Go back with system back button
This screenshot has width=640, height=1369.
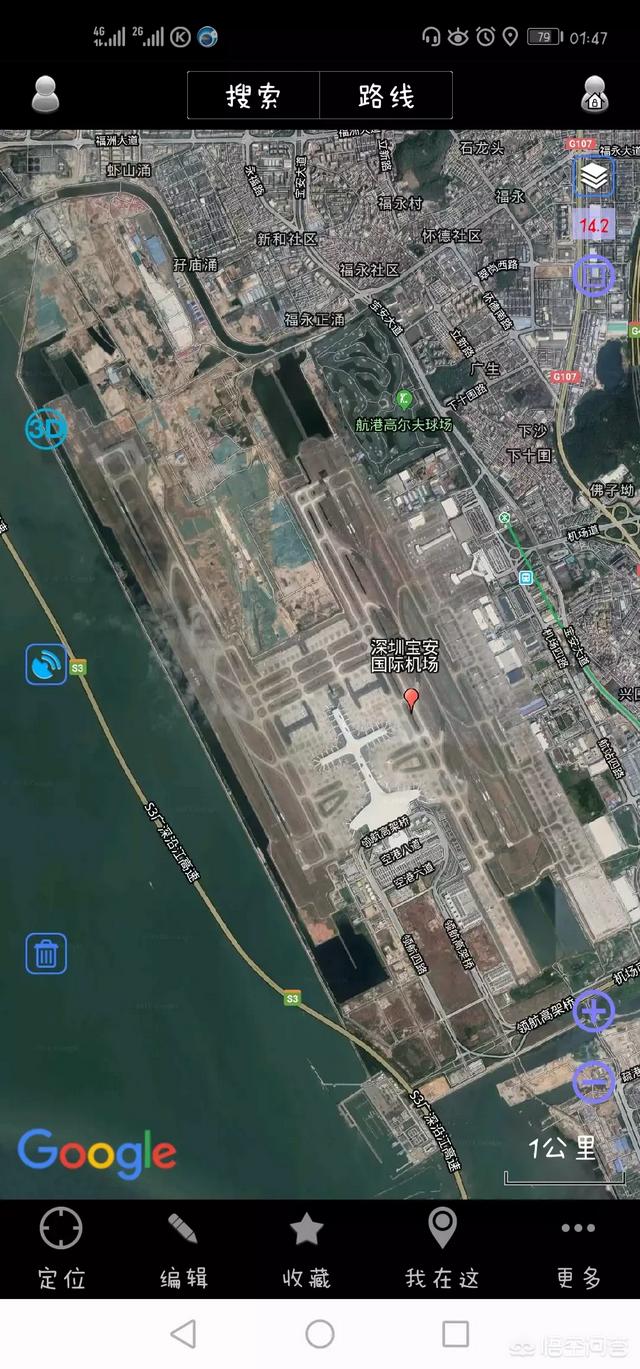click(x=183, y=1333)
